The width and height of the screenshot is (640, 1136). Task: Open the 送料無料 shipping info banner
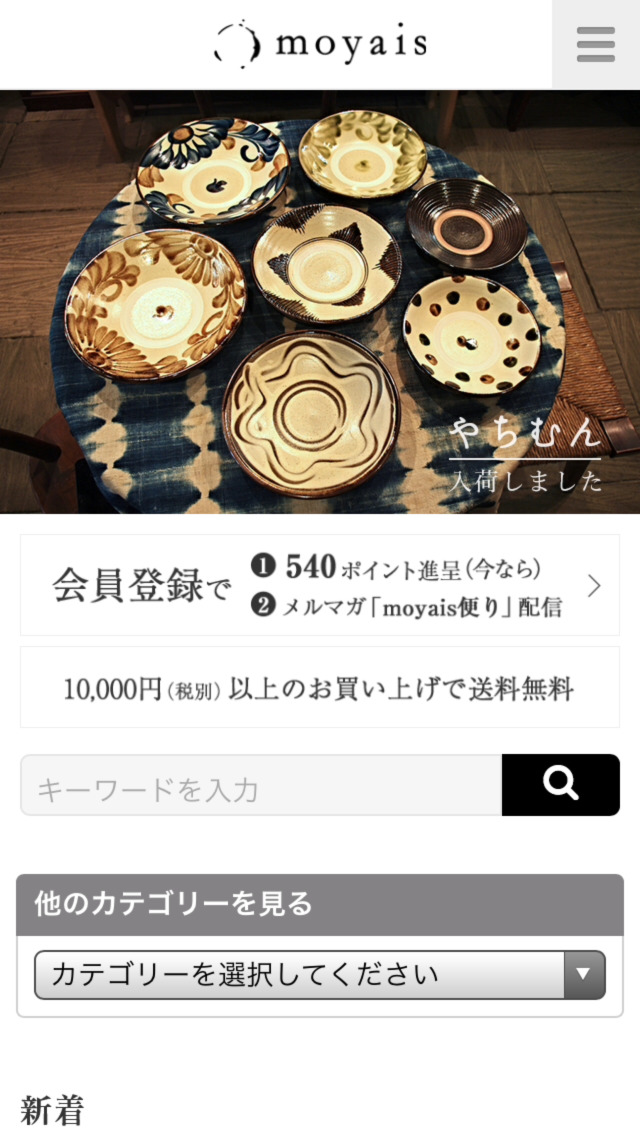(x=320, y=688)
